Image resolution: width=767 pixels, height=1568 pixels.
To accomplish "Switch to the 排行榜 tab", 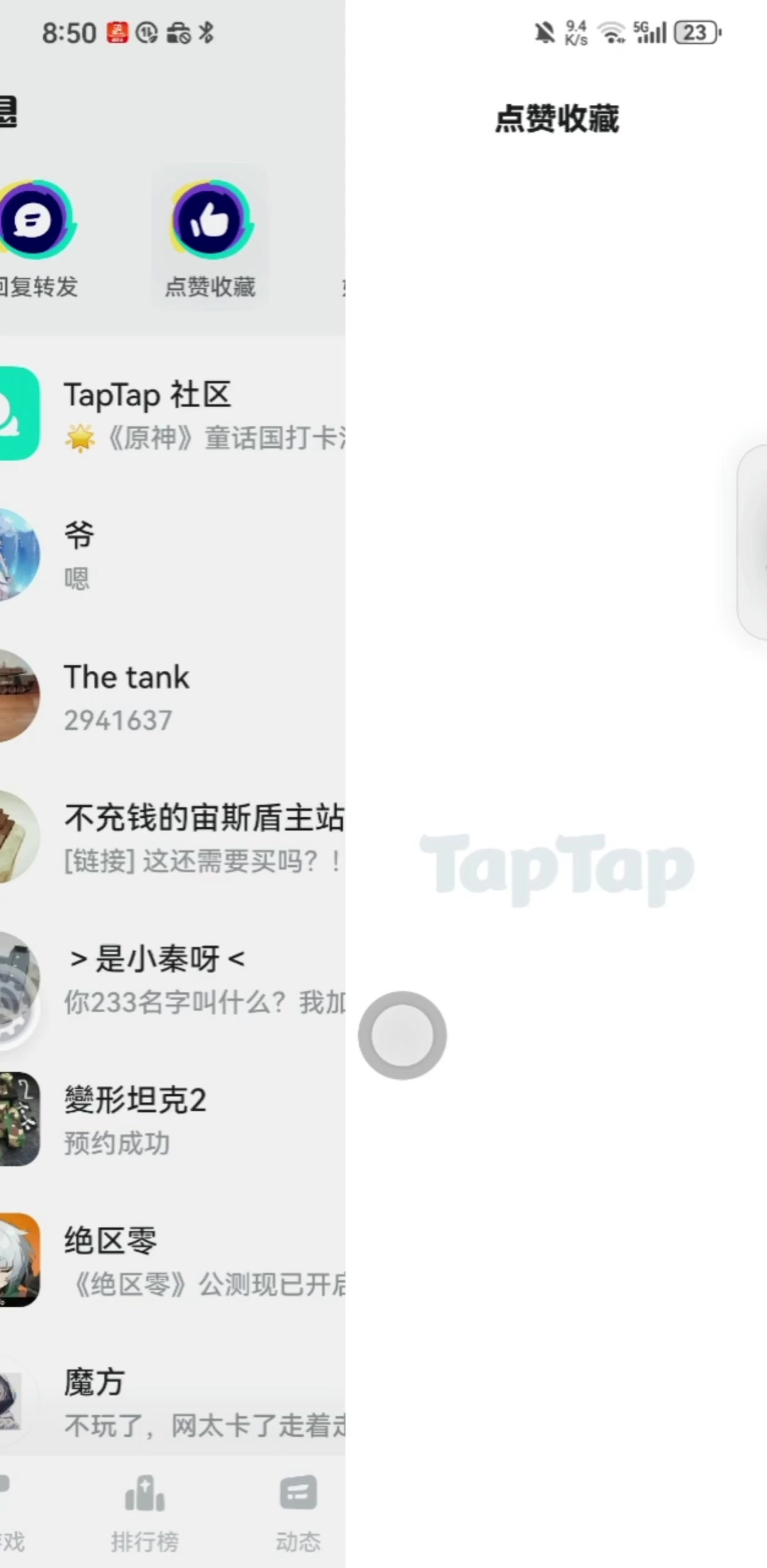I will [x=145, y=1511].
